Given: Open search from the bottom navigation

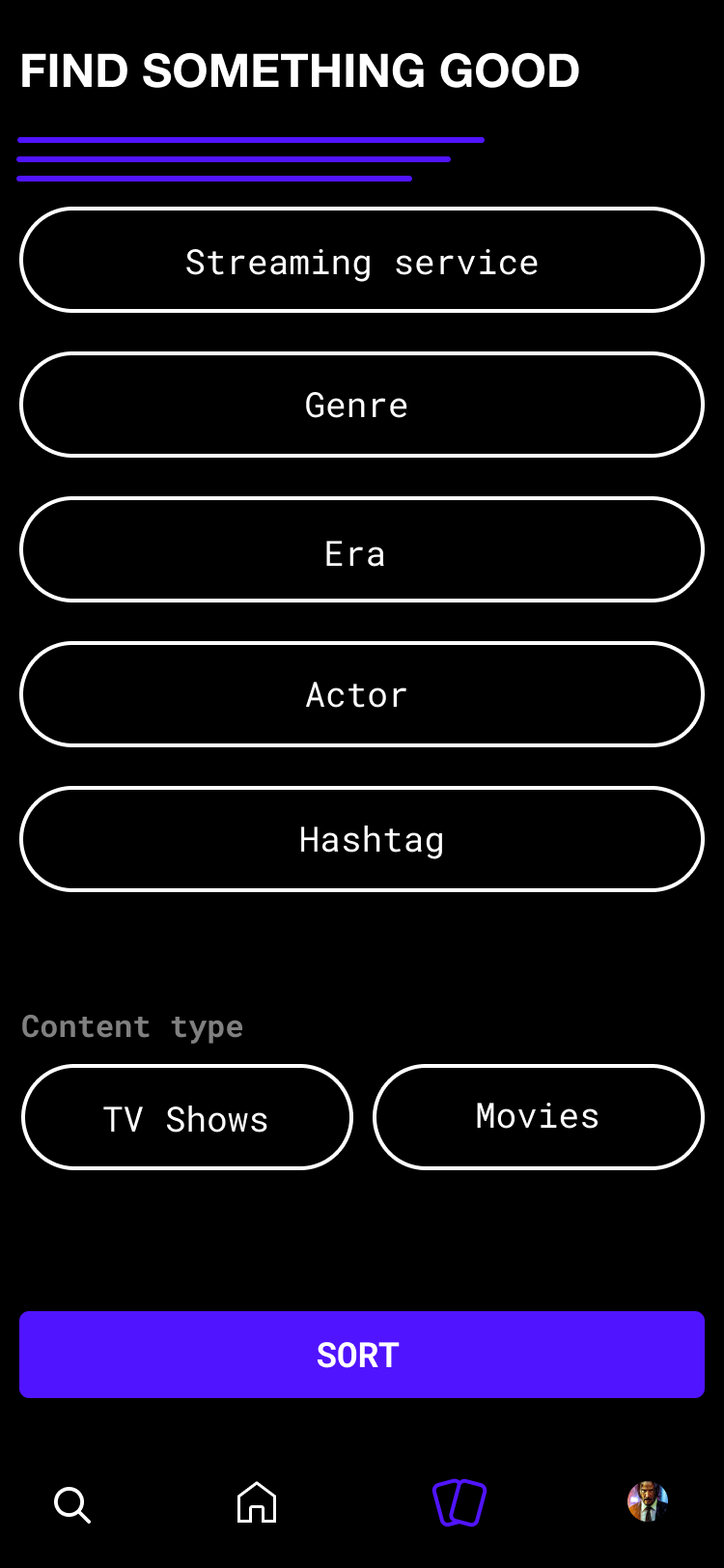Looking at the screenshot, I should [x=71, y=1504].
